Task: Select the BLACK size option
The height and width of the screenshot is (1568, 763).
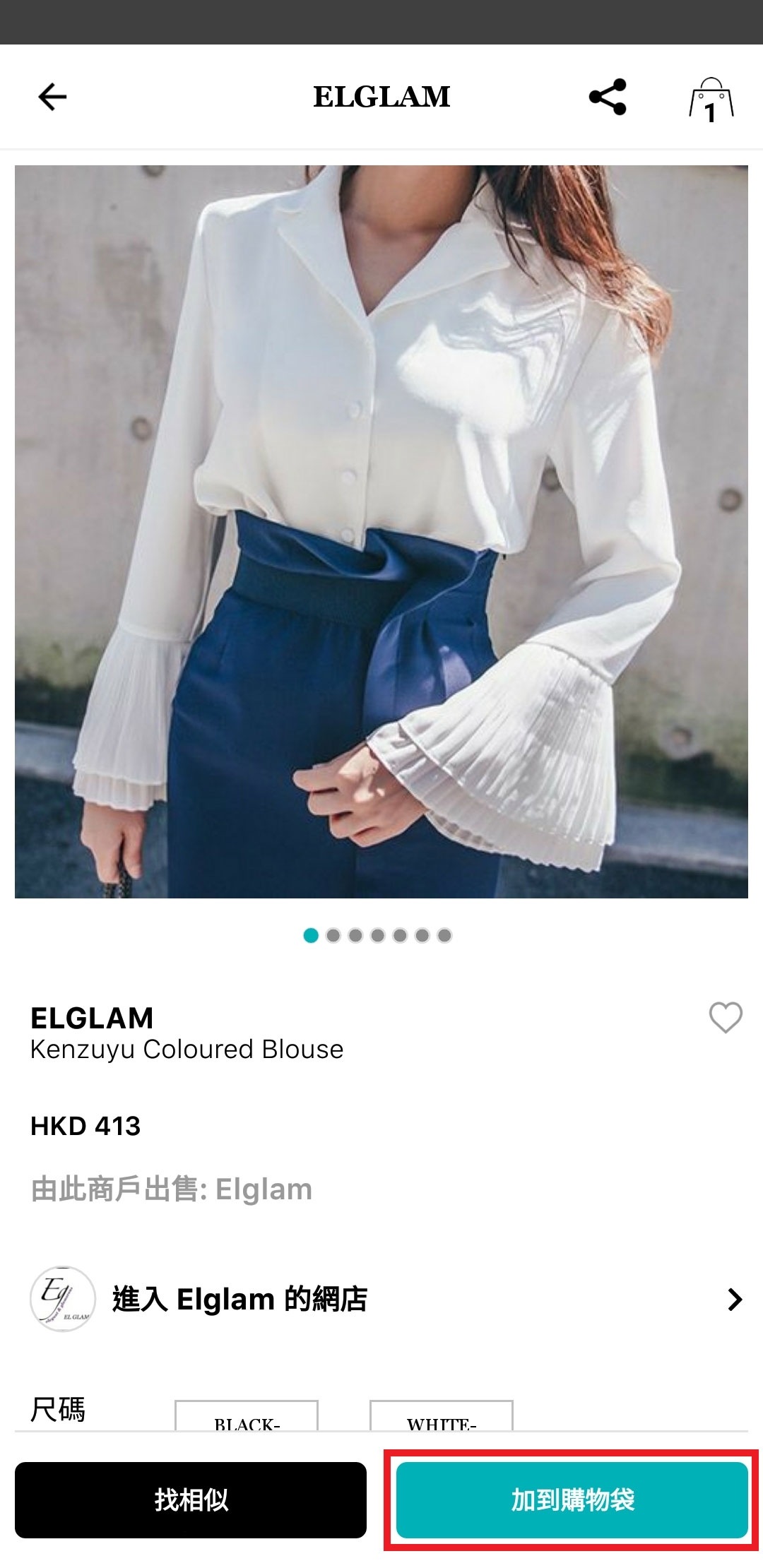Action: (x=247, y=1417)
